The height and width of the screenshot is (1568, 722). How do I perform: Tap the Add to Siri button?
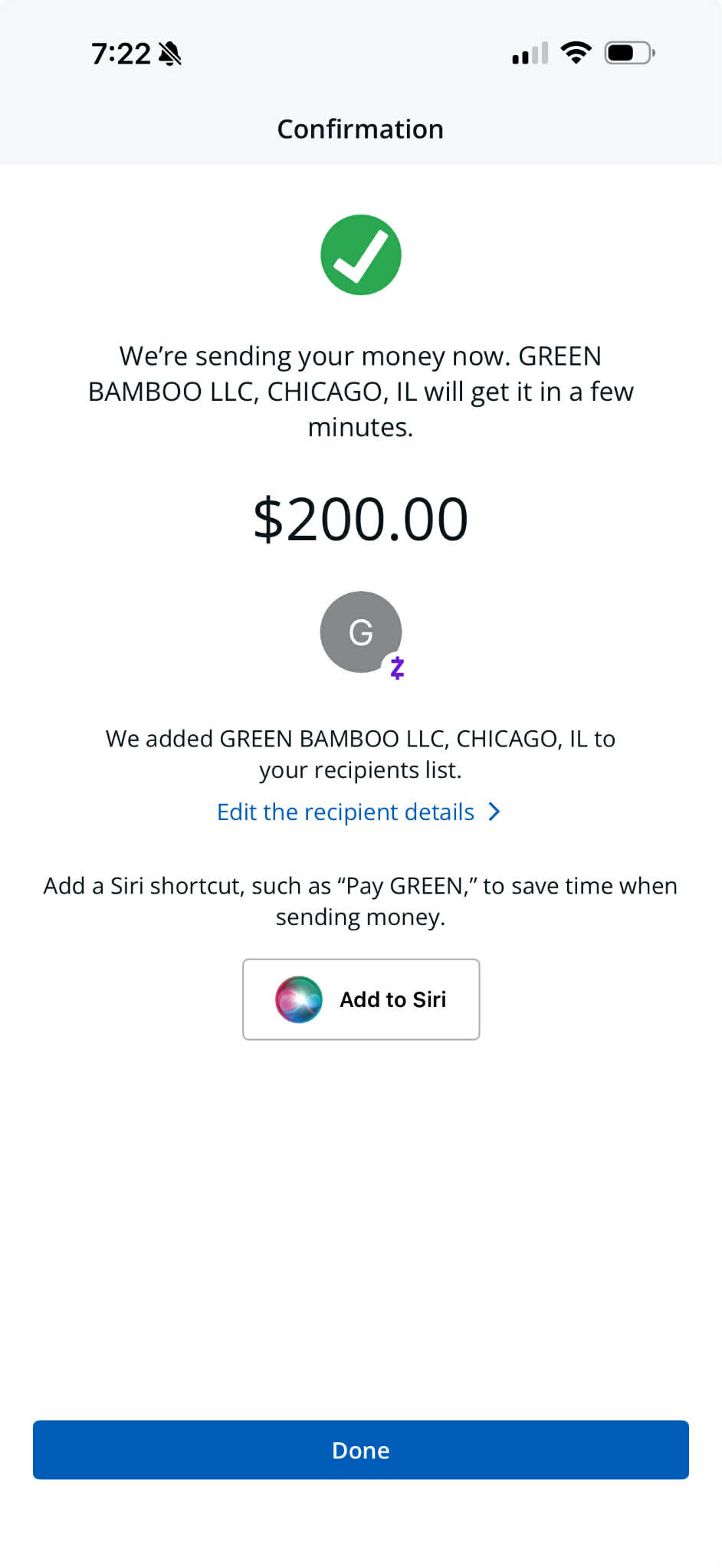361,999
